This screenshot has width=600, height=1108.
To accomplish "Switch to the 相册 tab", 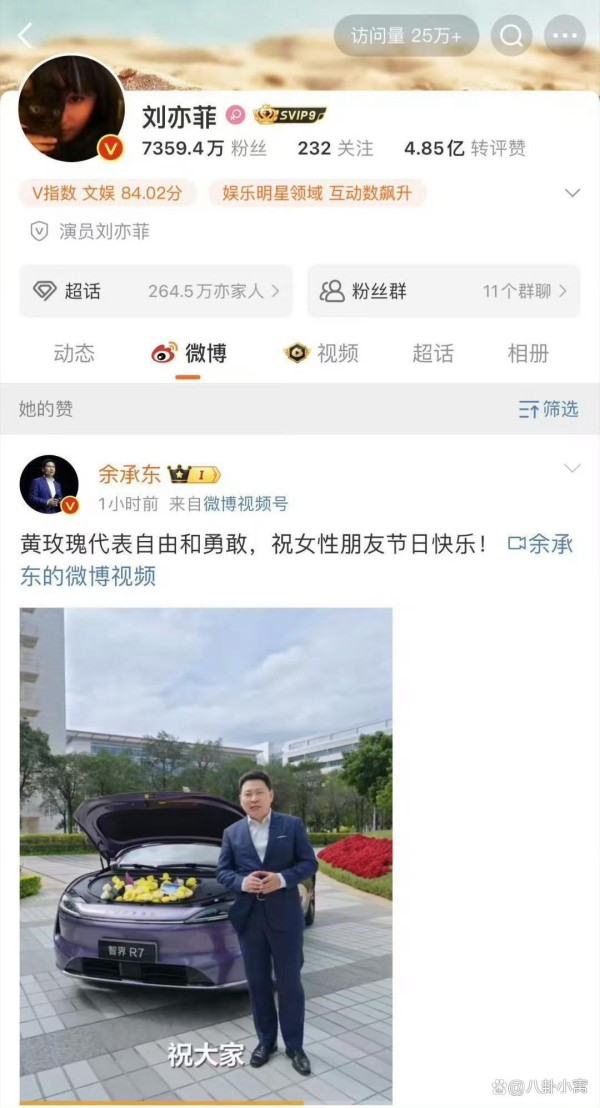I will coord(528,353).
